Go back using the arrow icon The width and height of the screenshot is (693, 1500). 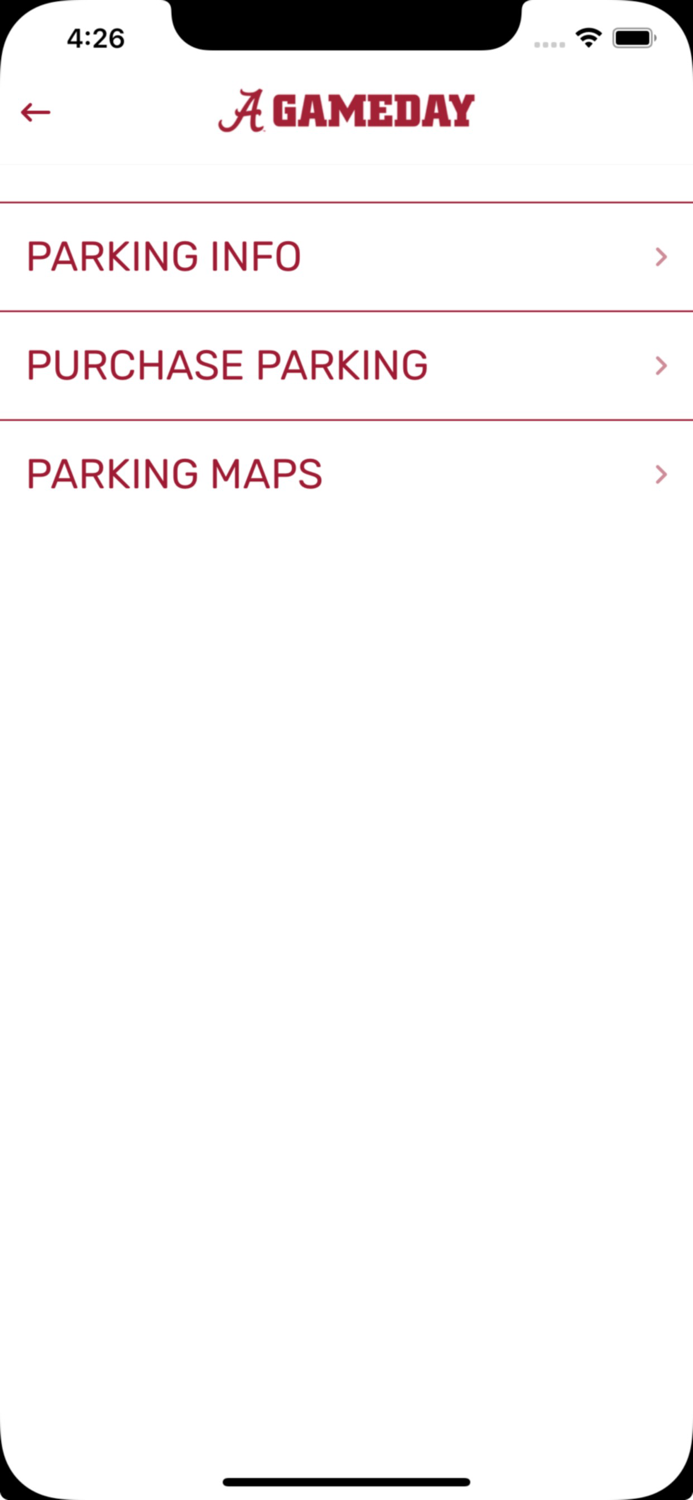click(x=36, y=112)
